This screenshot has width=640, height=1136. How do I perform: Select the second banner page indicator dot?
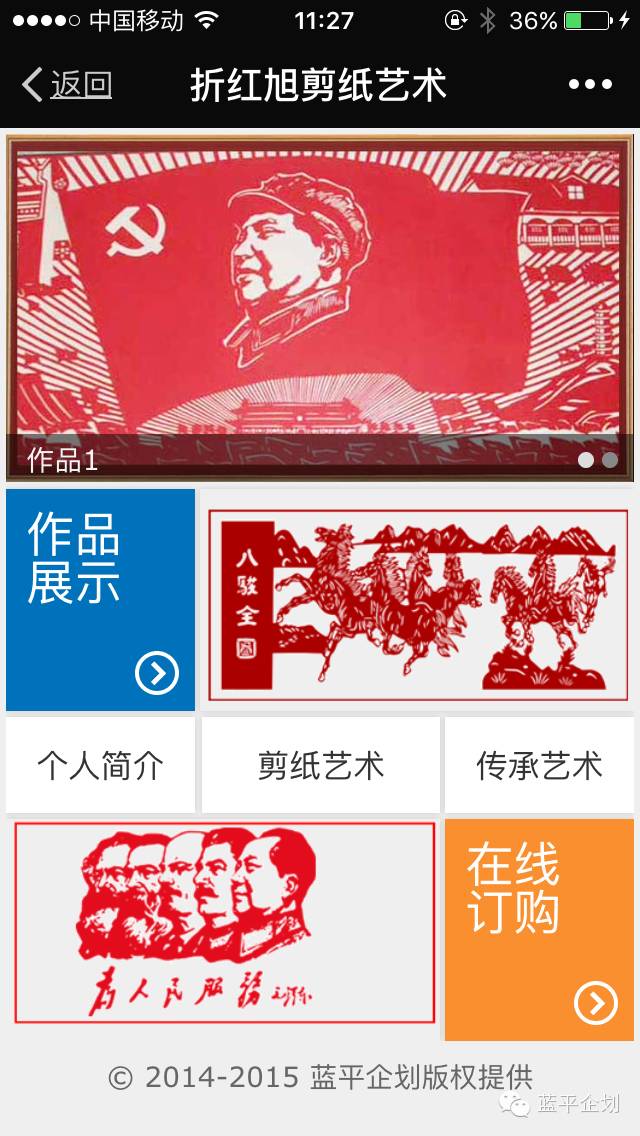610,460
